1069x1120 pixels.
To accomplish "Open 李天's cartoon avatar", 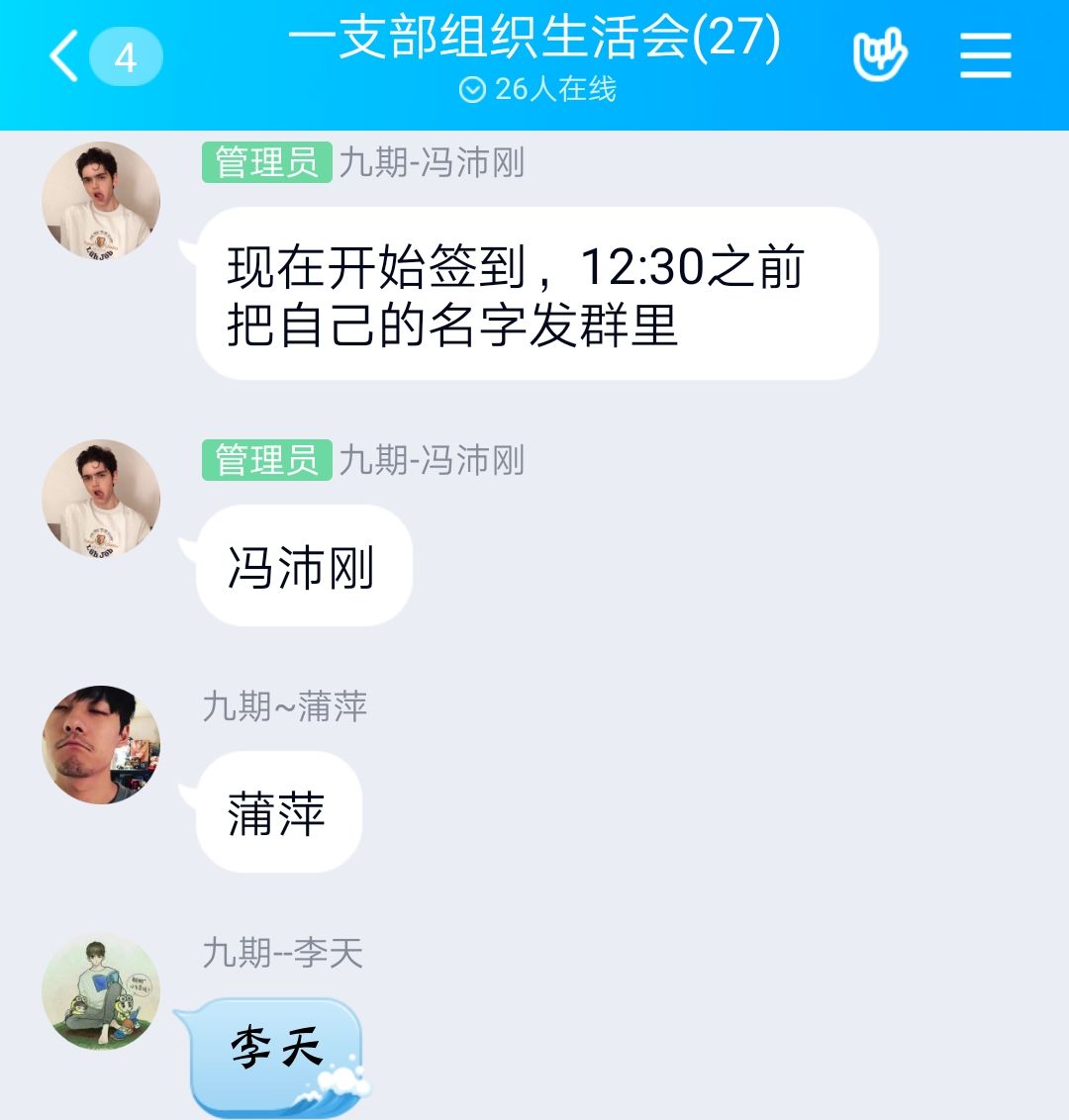I will [101, 991].
